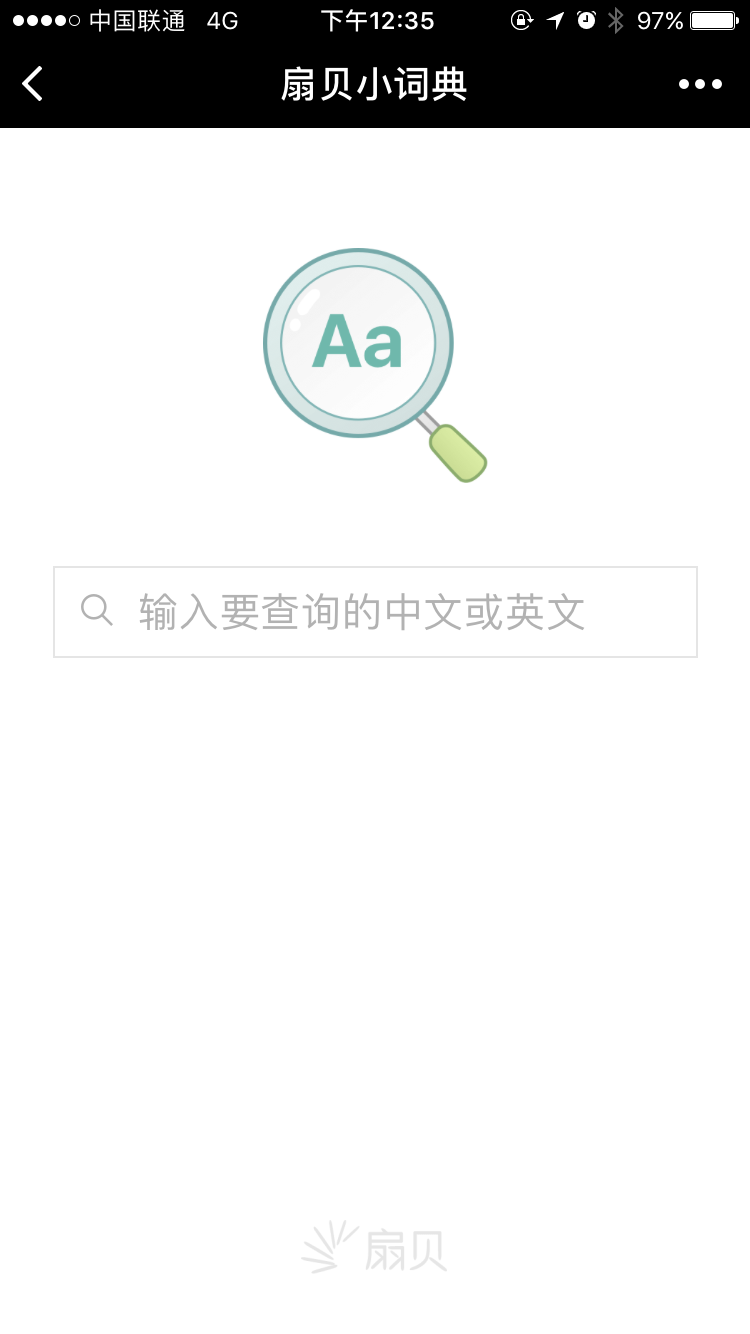Go back using the top-left arrow

(x=33, y=84)
